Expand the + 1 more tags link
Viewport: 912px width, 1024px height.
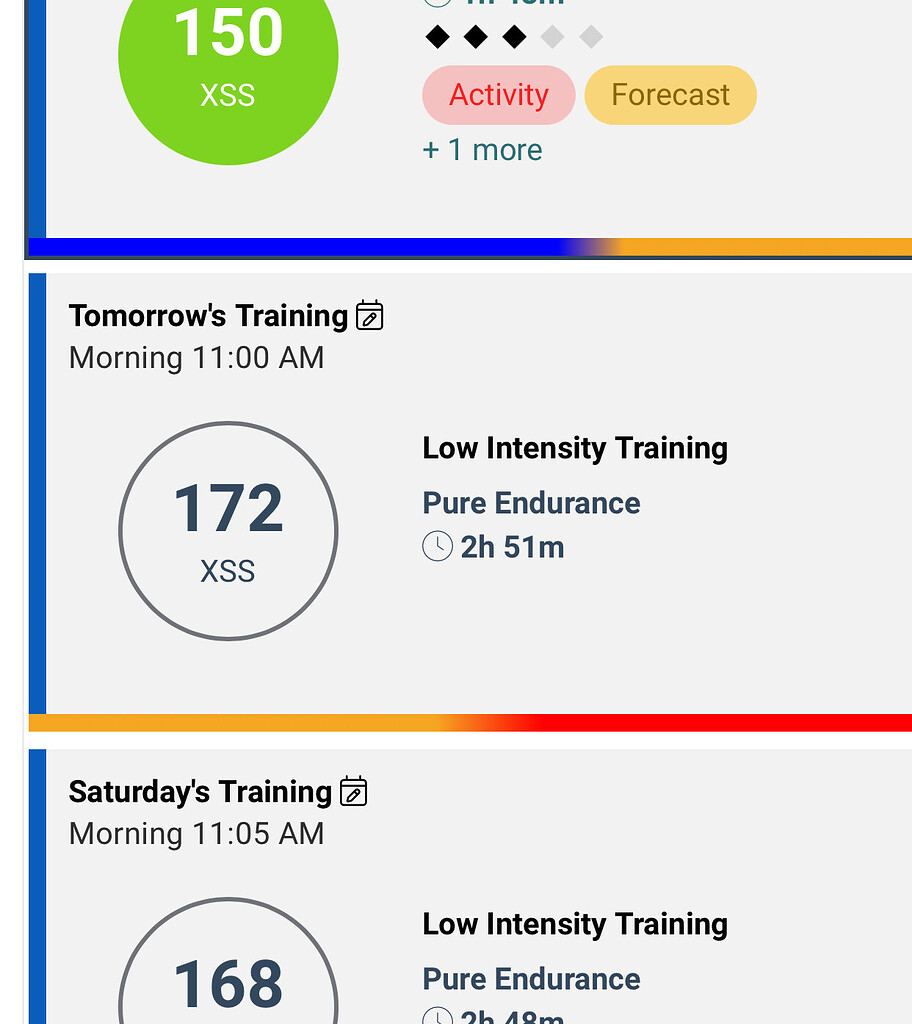[483, 149]
